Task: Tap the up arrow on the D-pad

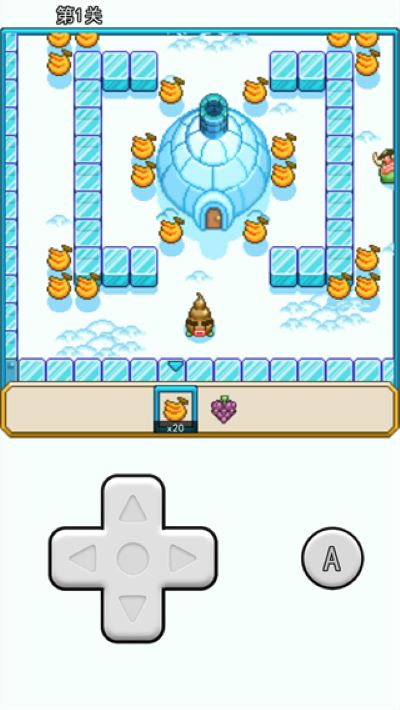Action: (x=133, y=508)
